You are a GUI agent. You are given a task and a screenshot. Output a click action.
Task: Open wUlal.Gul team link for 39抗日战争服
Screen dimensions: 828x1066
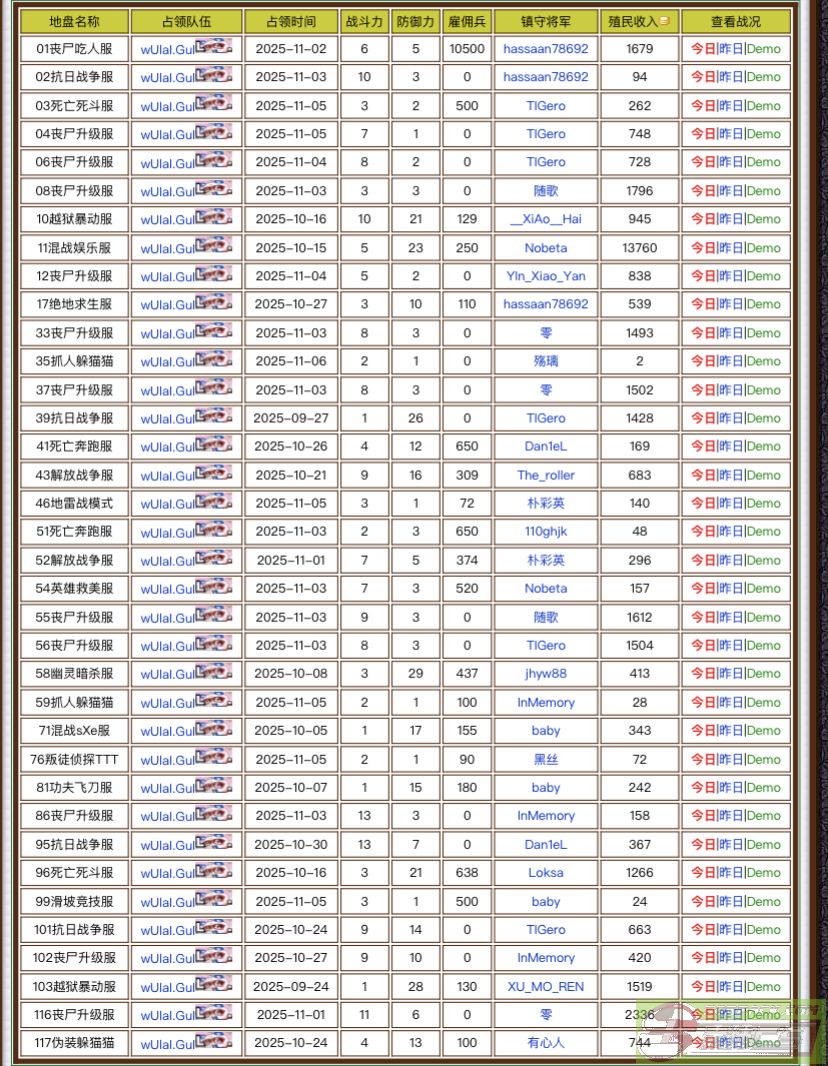pyautogui.click(x=167, y=418)
